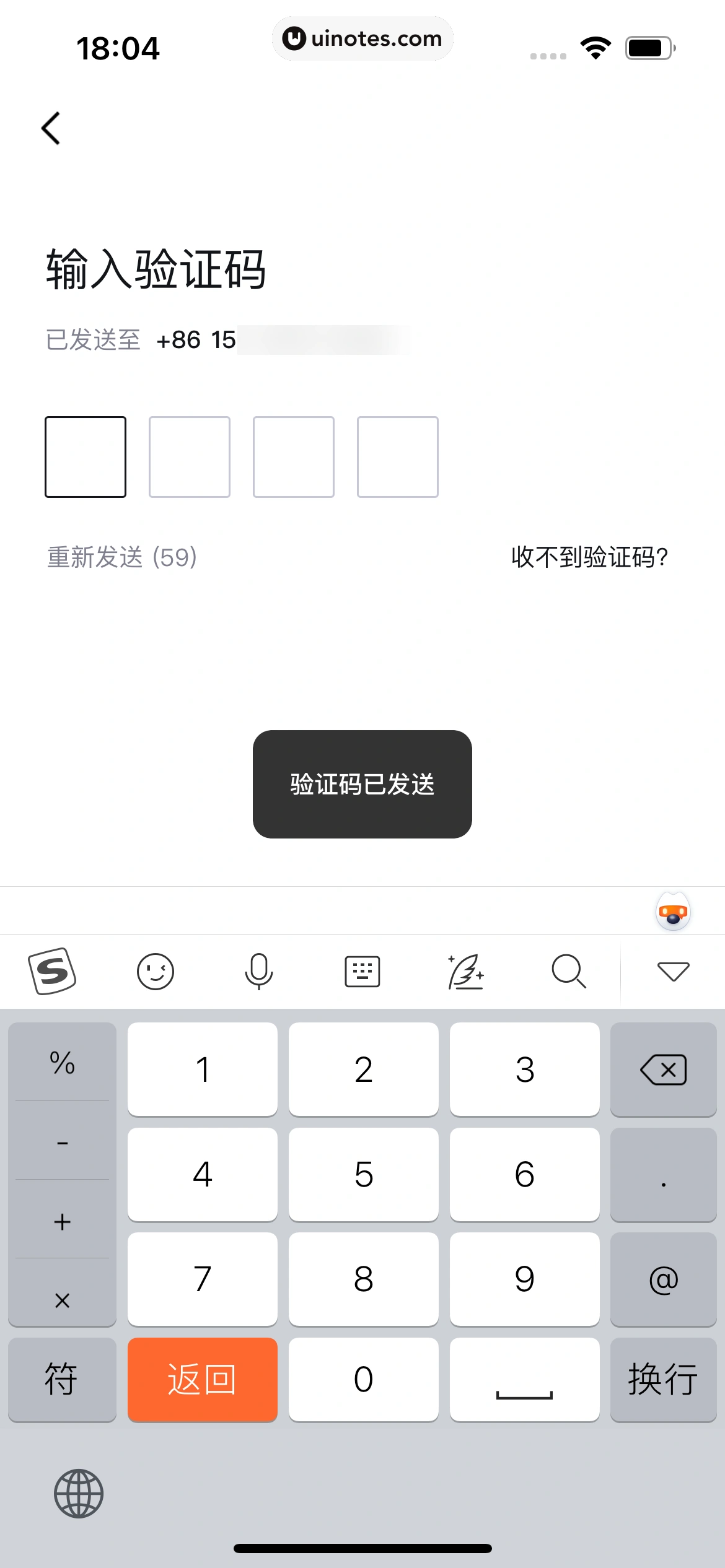Open symbols with the 符 key
The width and height of the screenshot is (725, 1568).
point(62,1380)
